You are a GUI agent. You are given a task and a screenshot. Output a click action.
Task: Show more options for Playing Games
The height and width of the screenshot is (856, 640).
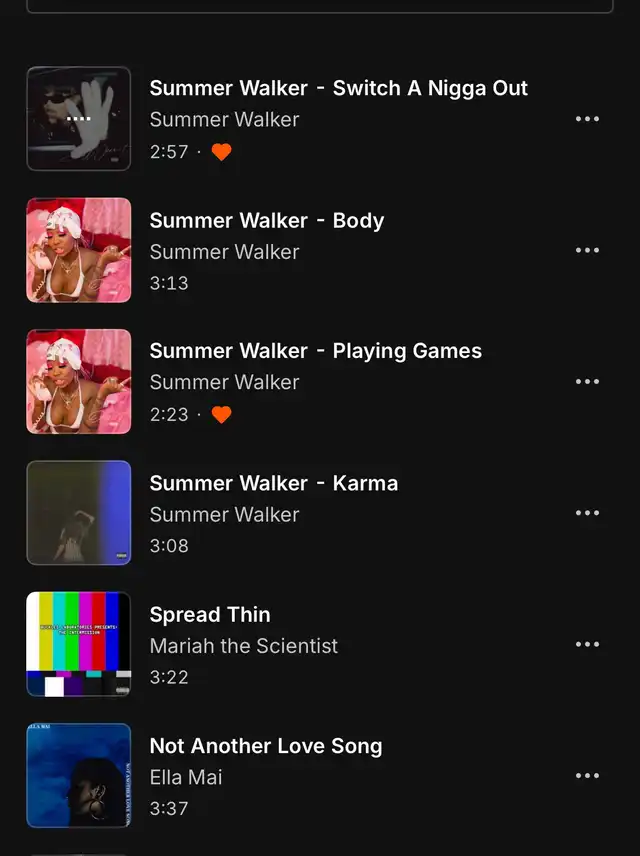pos(587,381)
